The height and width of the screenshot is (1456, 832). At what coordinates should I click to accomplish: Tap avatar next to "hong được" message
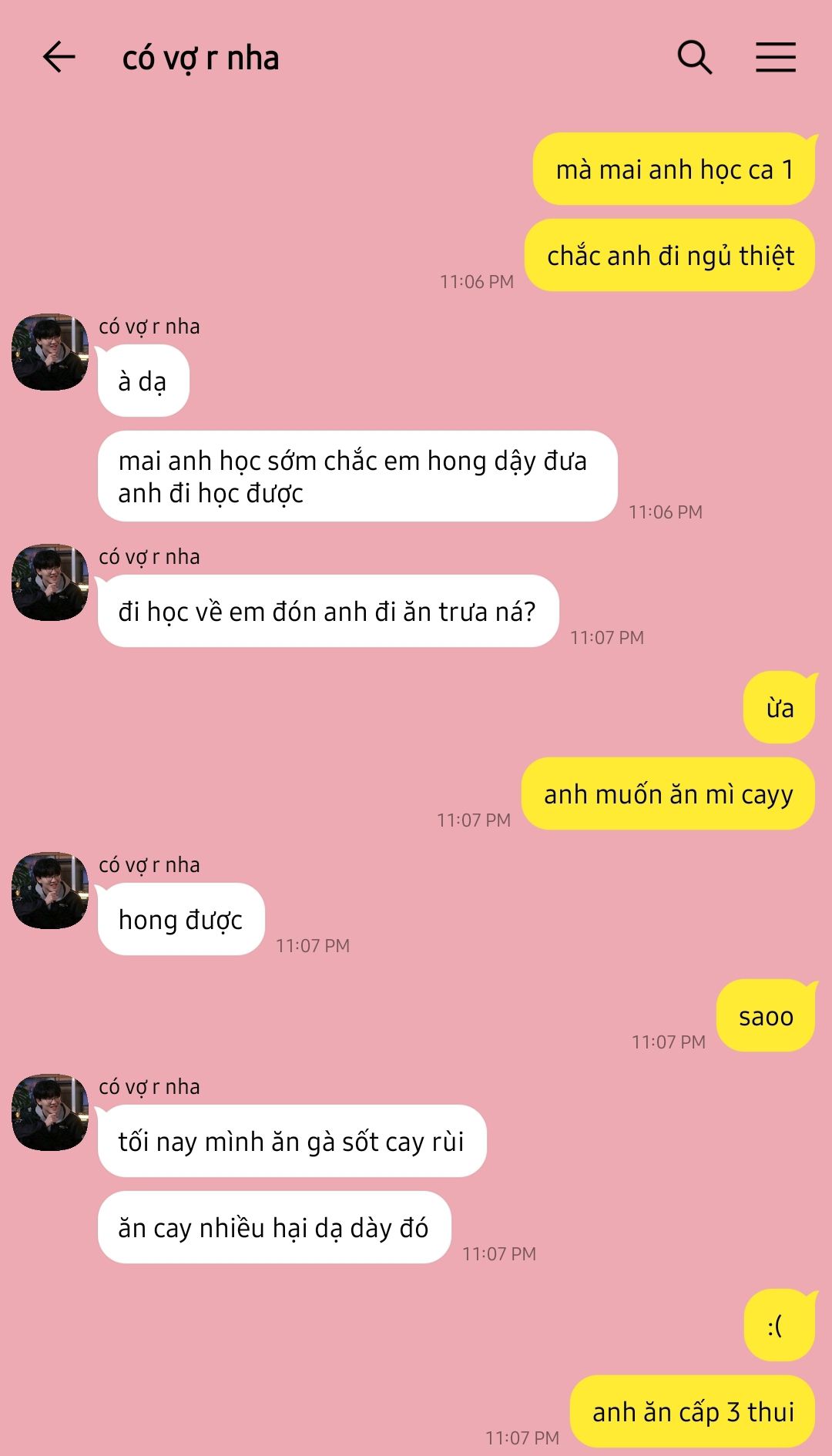point(50,890)
